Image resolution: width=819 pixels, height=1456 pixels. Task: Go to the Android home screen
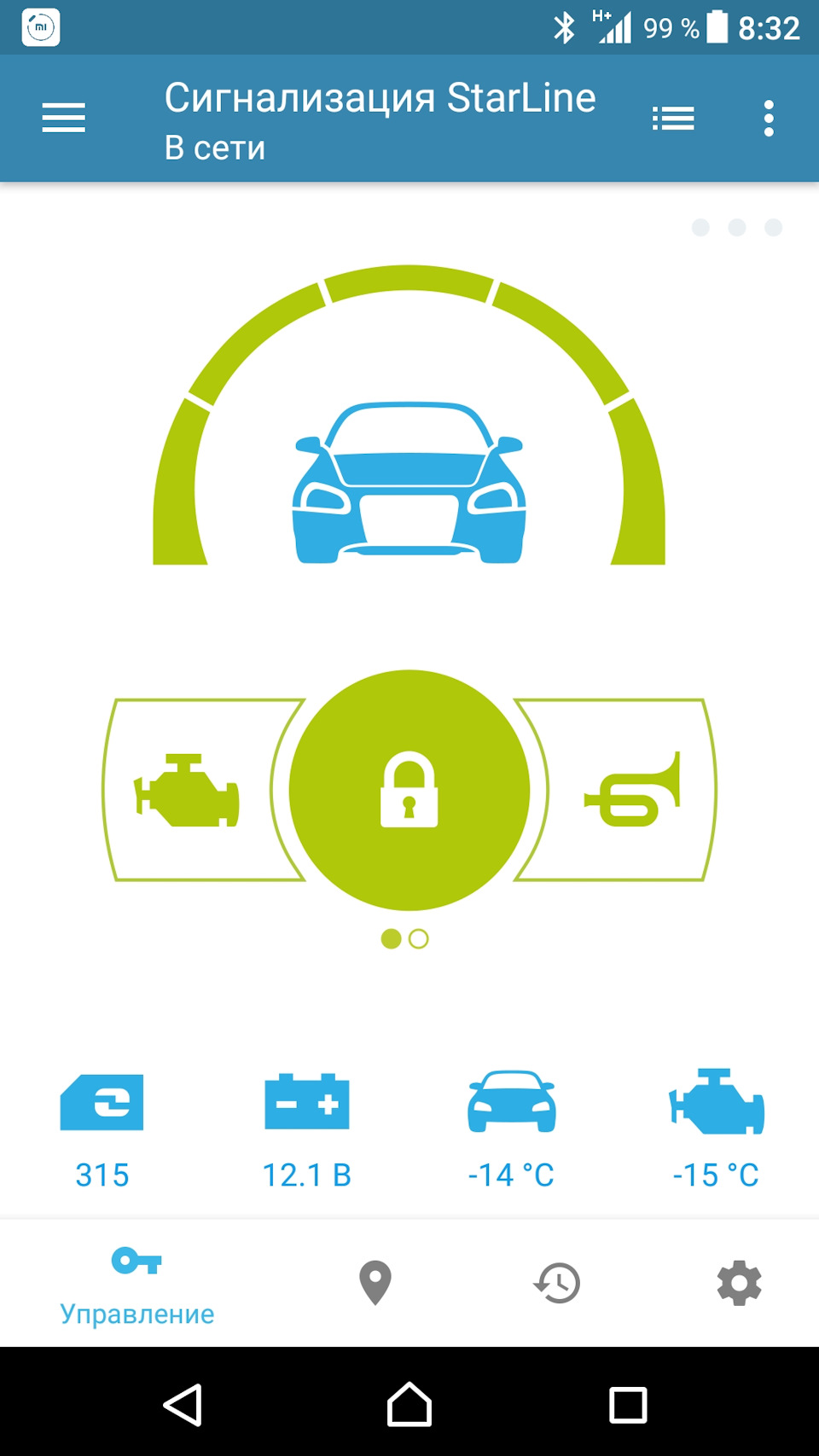click(x=409, y=1405)
